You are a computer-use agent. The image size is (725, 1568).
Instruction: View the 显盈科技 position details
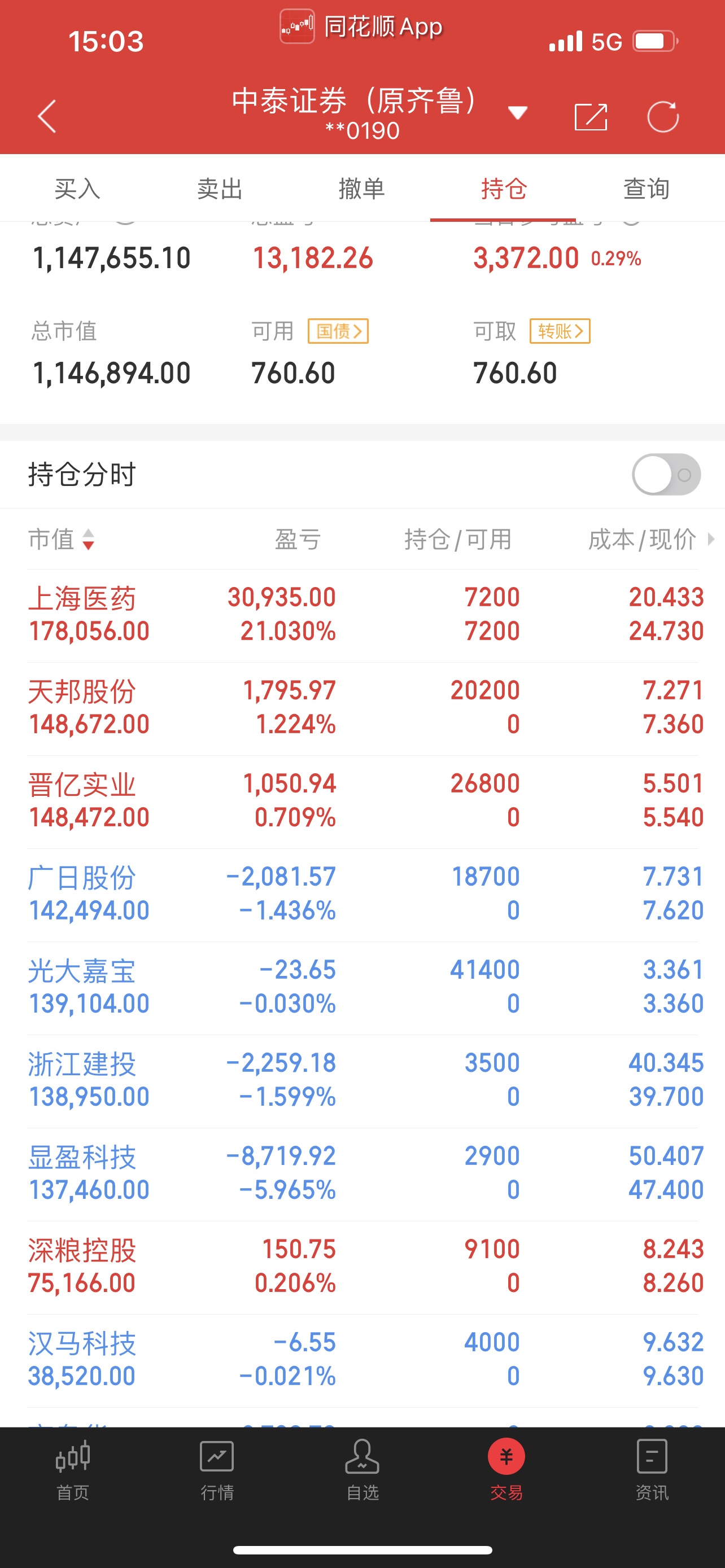click(x=363, y=1174)
